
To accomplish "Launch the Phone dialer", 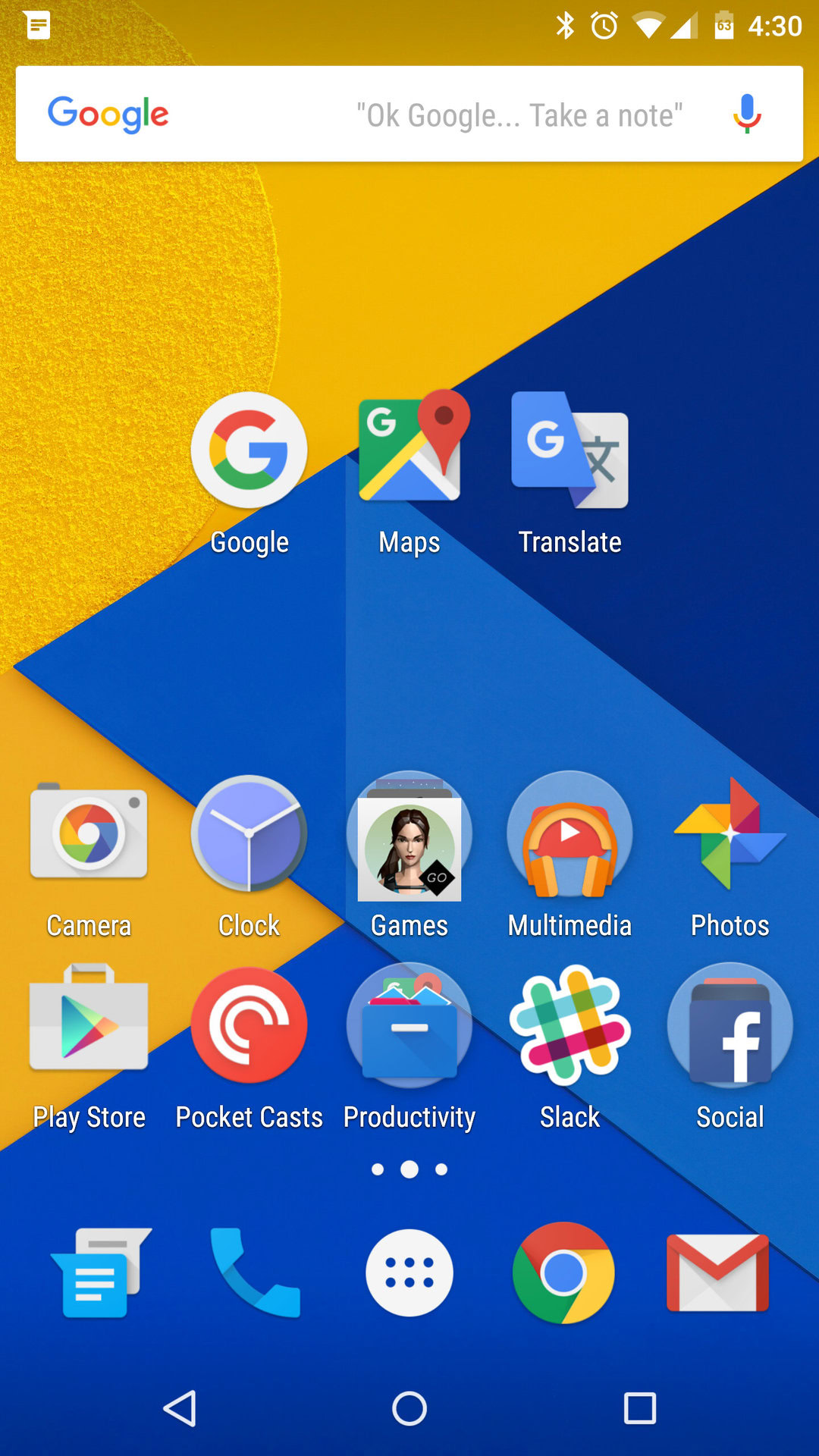I will pos(255,1272).
